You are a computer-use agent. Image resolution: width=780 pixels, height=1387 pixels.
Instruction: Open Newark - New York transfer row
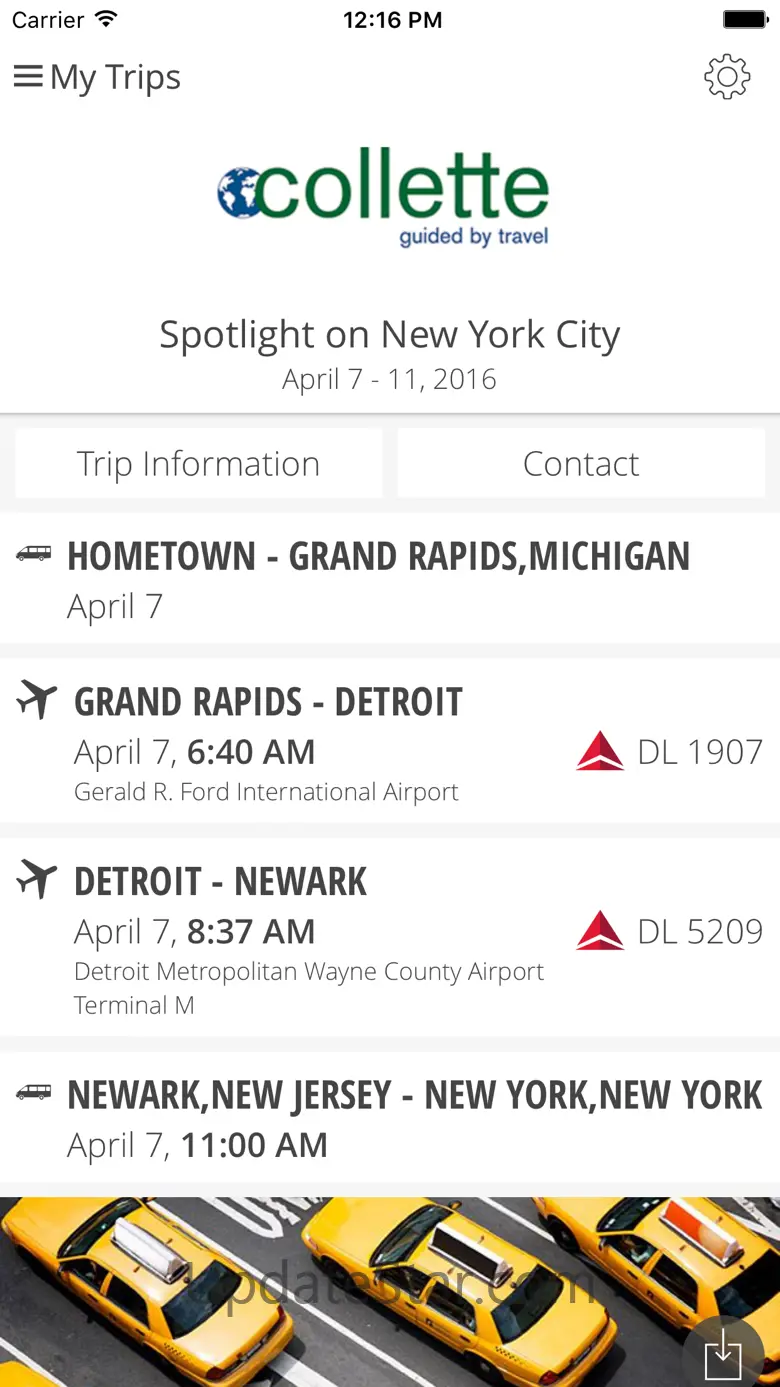coord(389,1118)
